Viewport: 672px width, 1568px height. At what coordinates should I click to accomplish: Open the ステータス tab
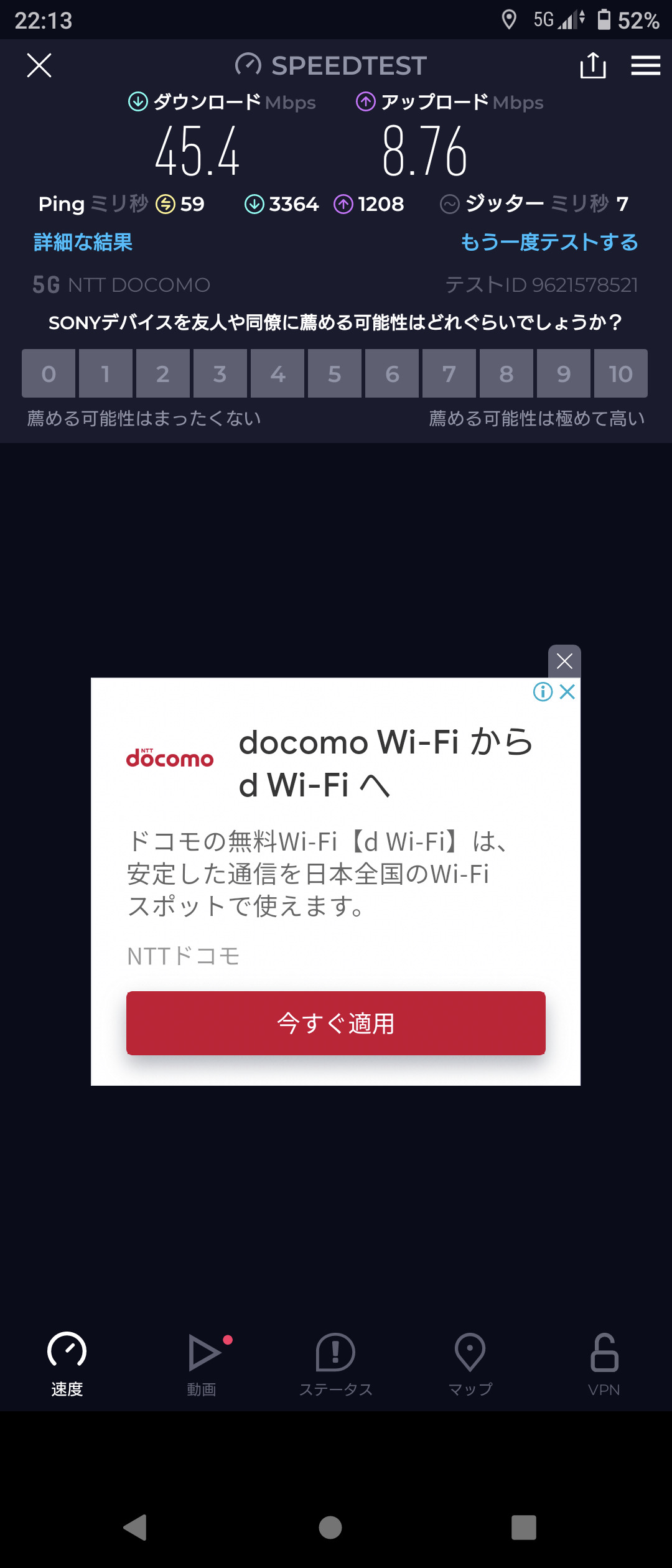336,1364
